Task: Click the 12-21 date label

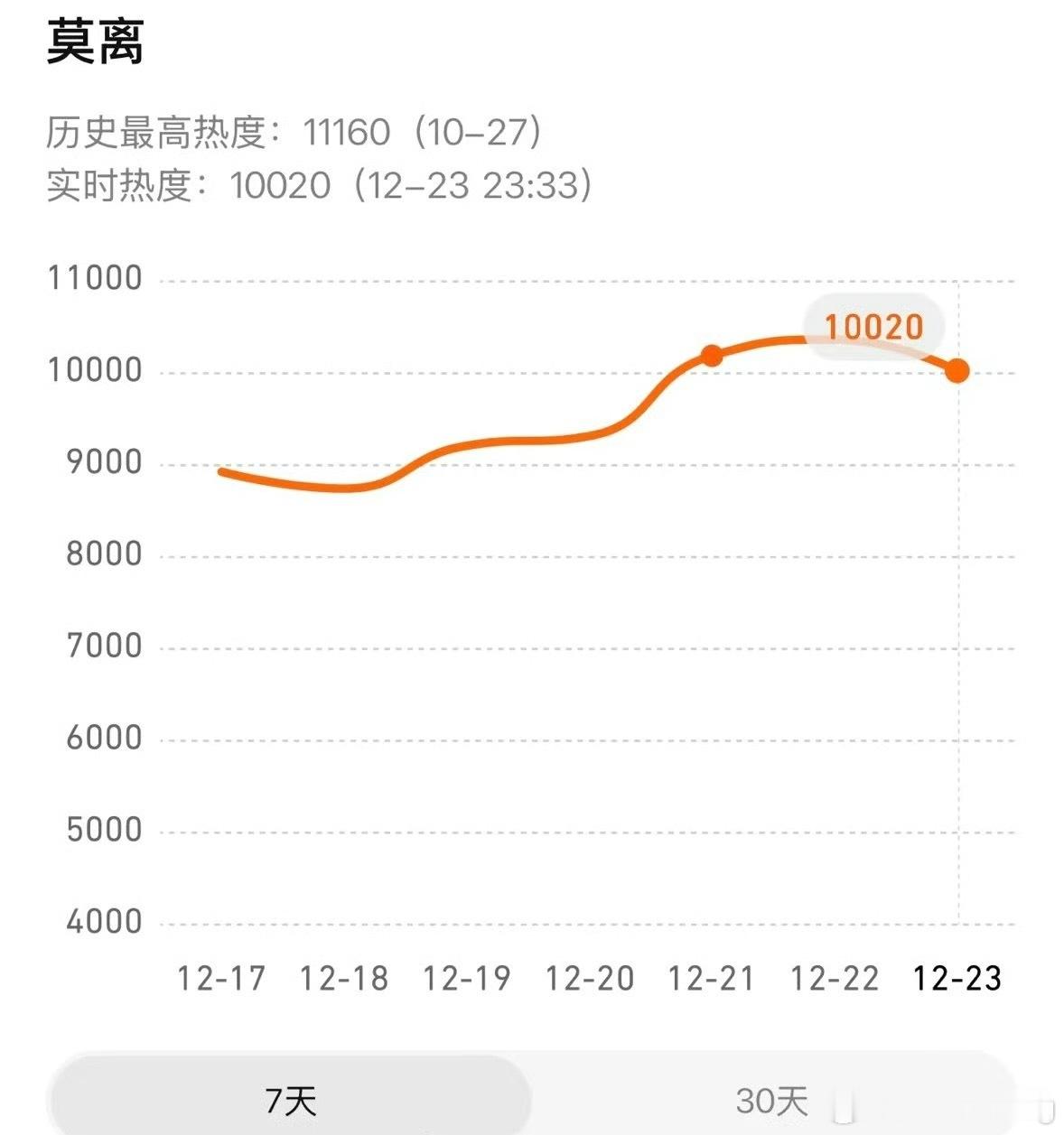Action: pos(713,979)
